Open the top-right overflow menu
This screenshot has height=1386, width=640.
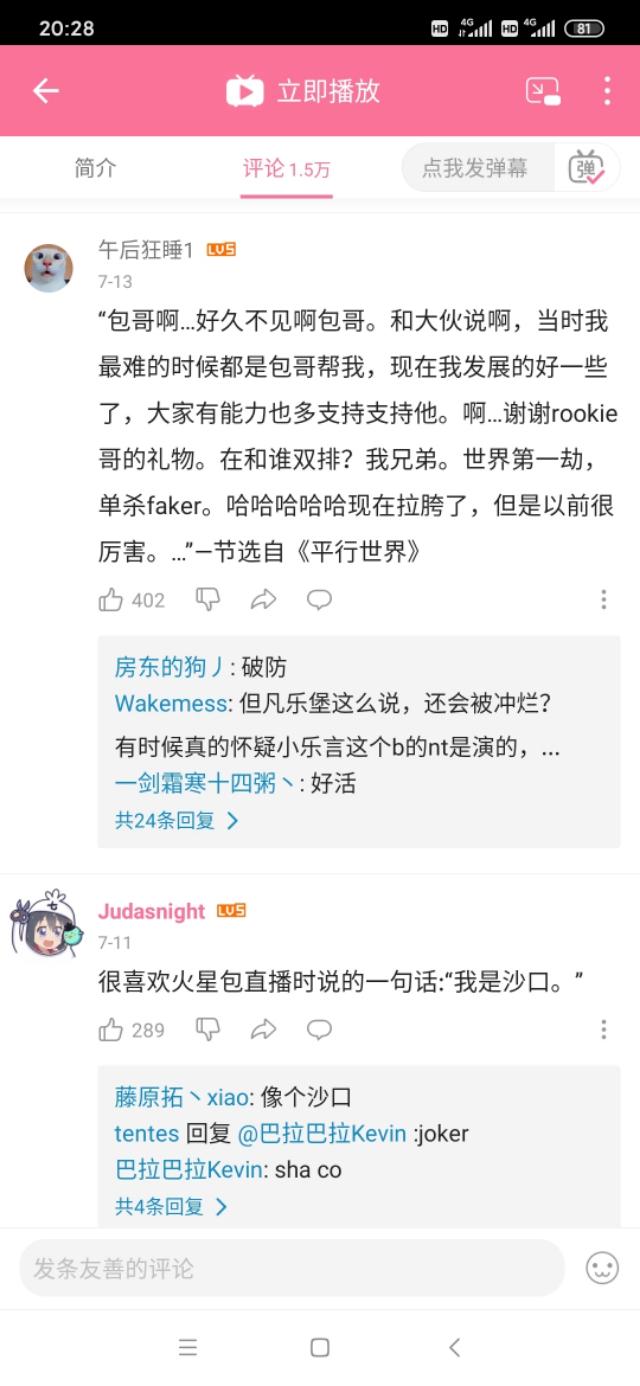[607, 91]
